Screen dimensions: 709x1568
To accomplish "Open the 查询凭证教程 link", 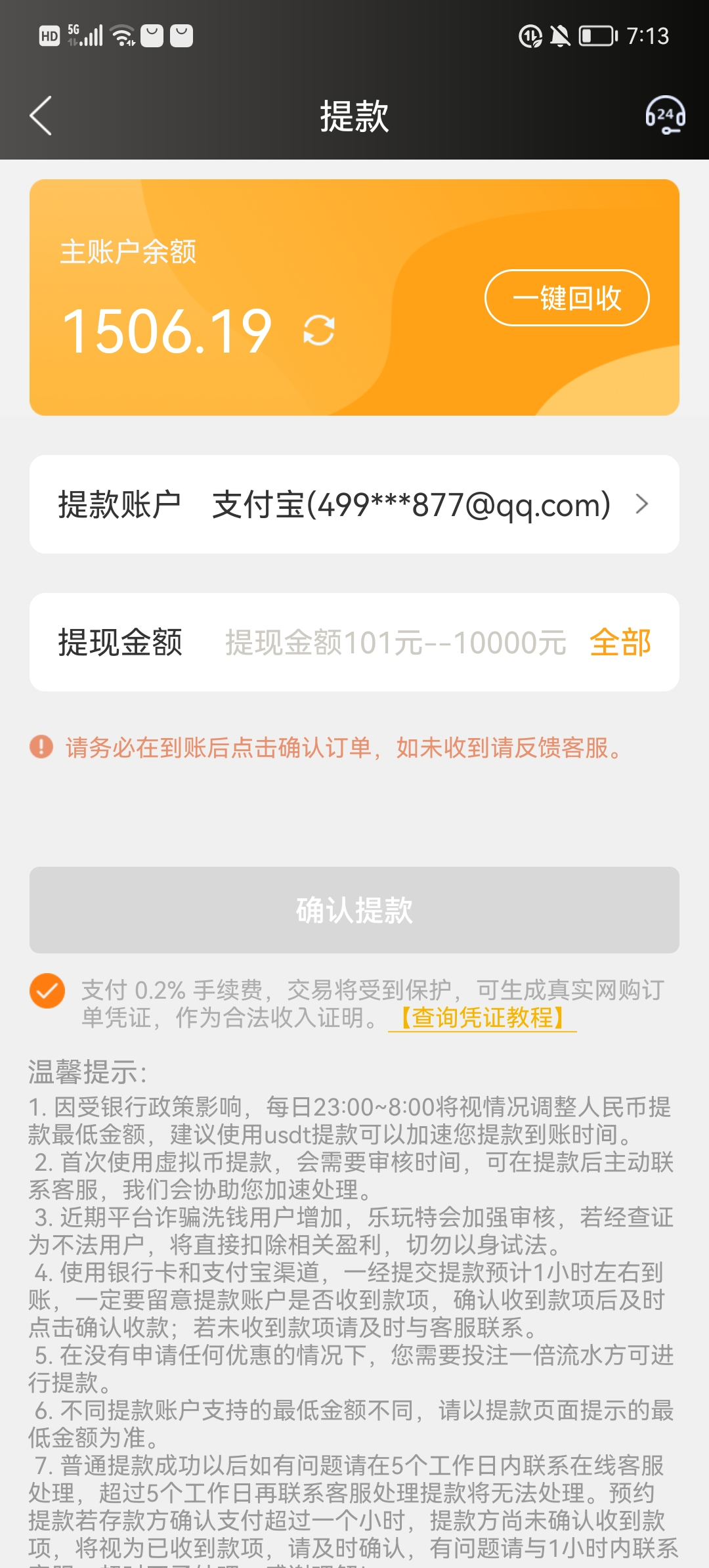I will click(483, 1018).
